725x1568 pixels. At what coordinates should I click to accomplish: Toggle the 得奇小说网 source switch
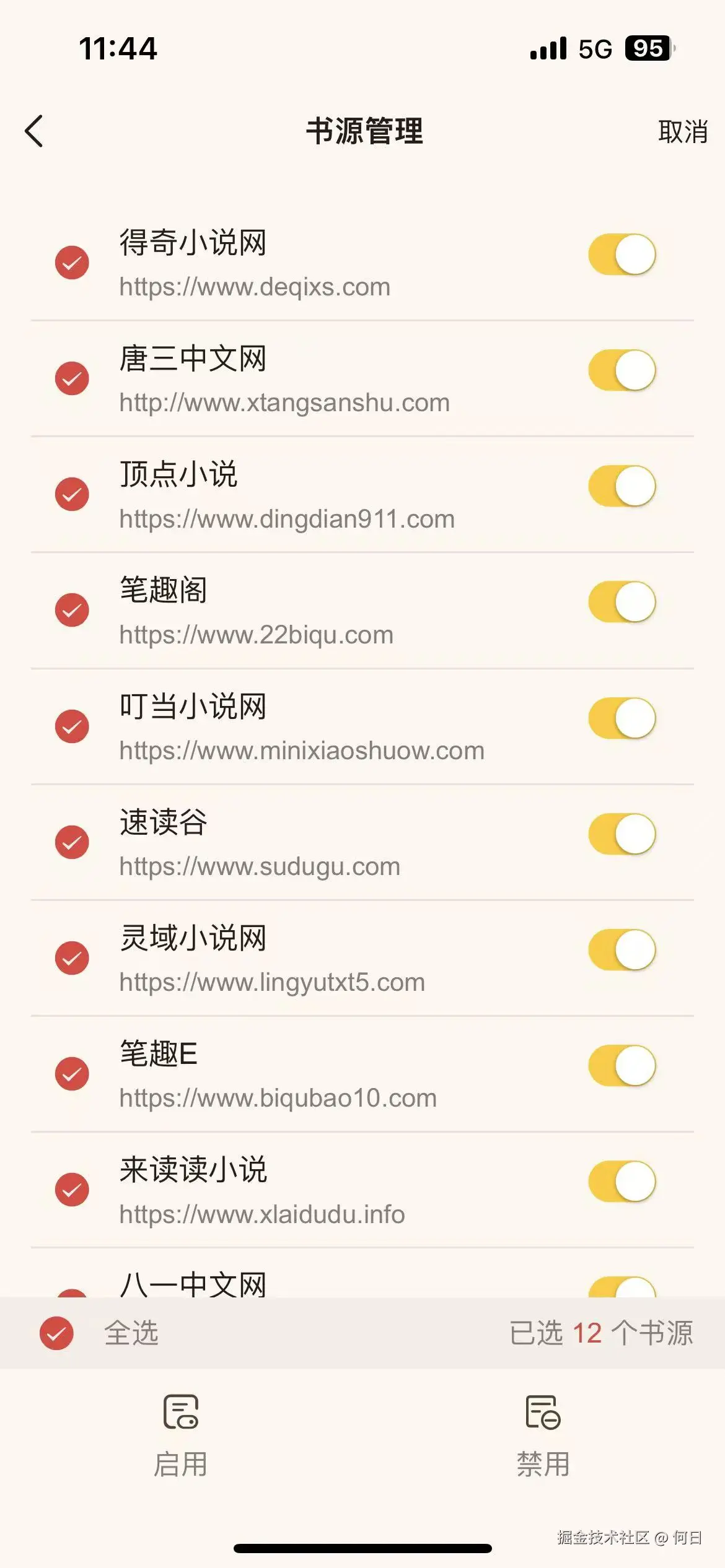click(622, 255)
